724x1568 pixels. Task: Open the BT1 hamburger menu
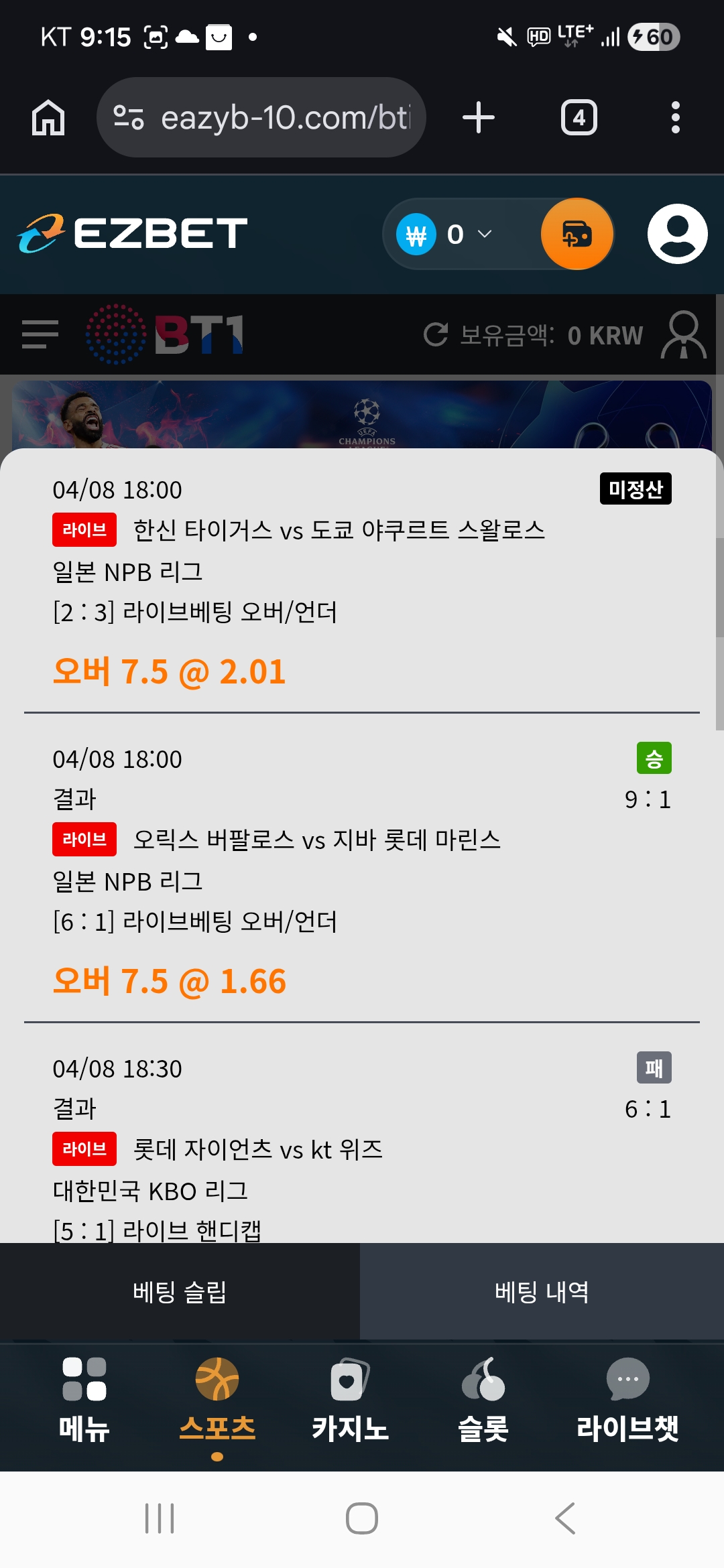[x=40, y=334]
